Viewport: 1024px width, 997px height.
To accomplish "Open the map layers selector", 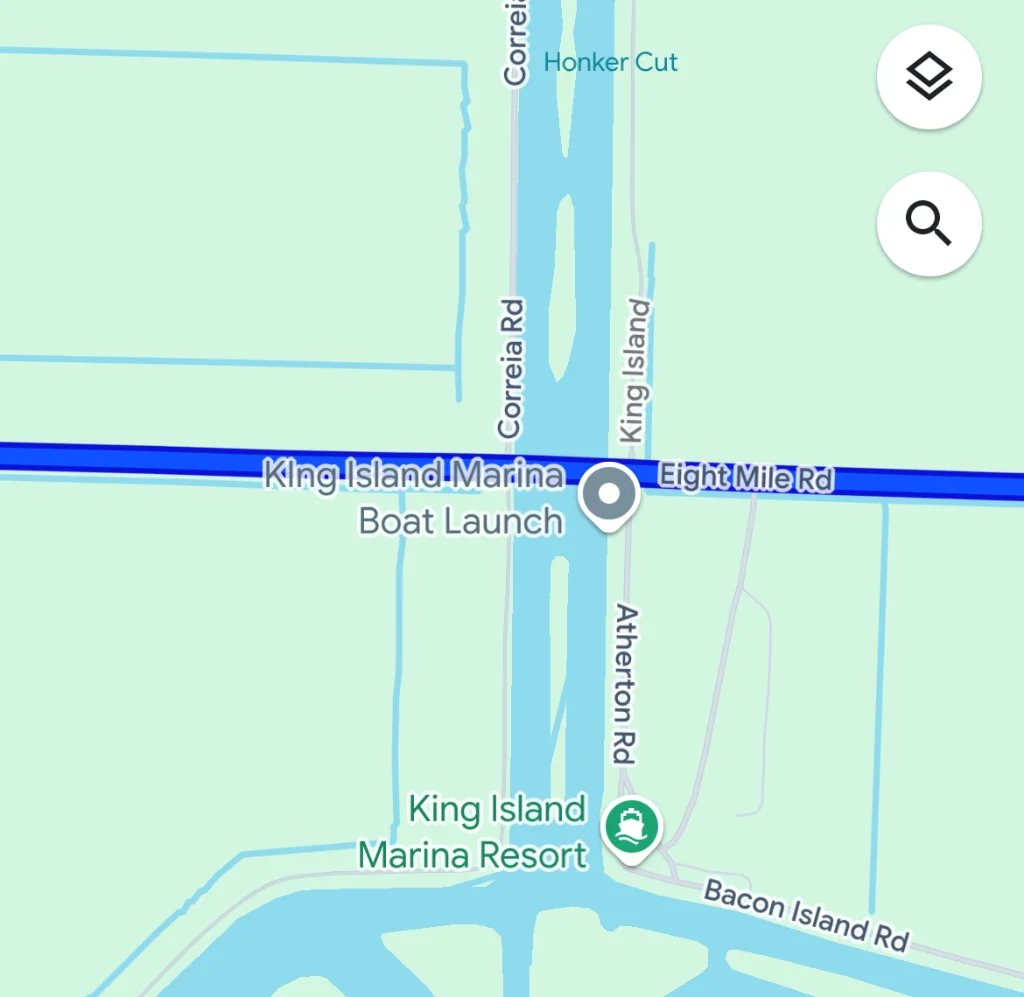I will (929, 77).
